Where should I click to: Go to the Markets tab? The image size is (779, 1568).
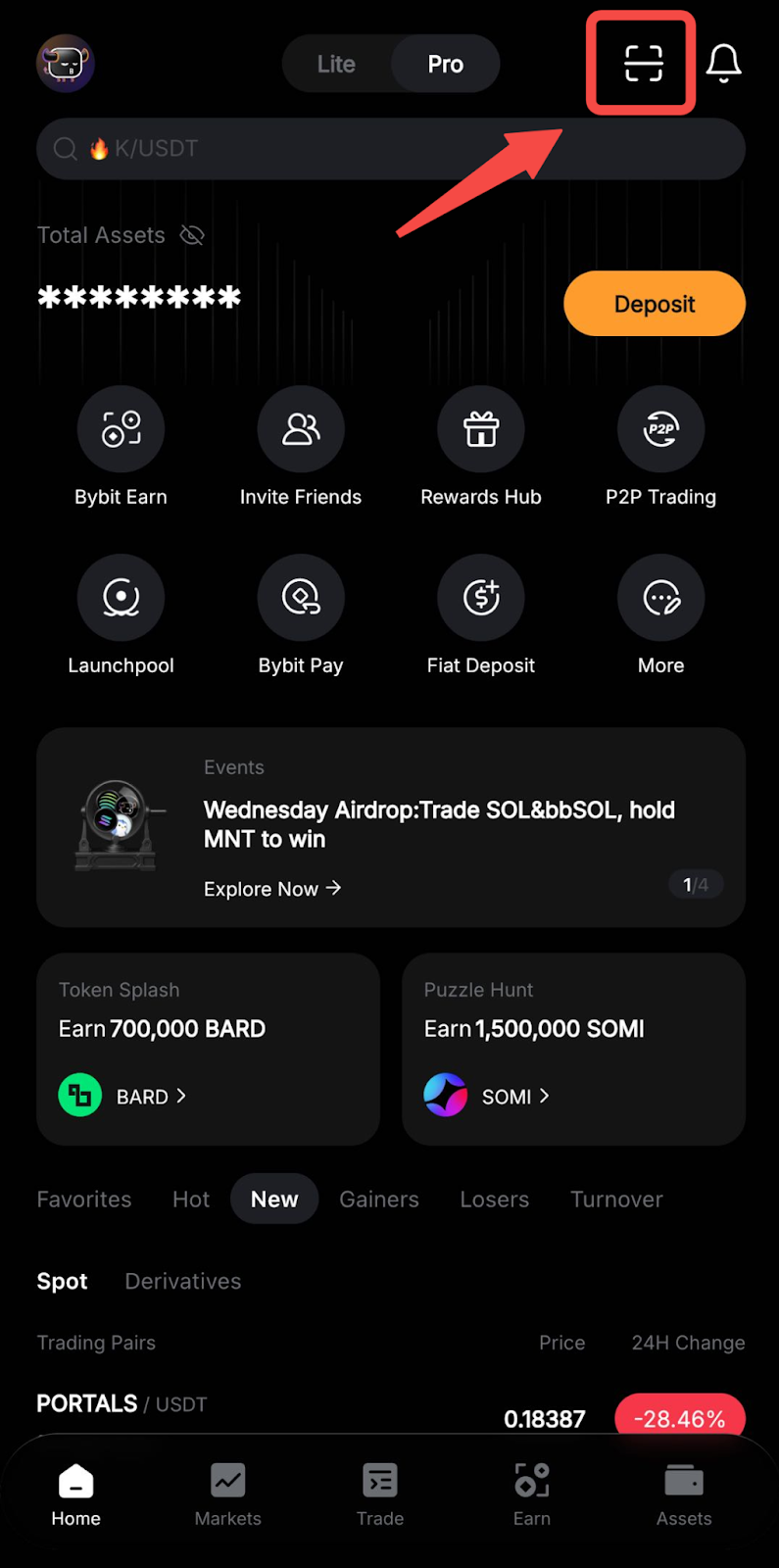coord(227,1494)
